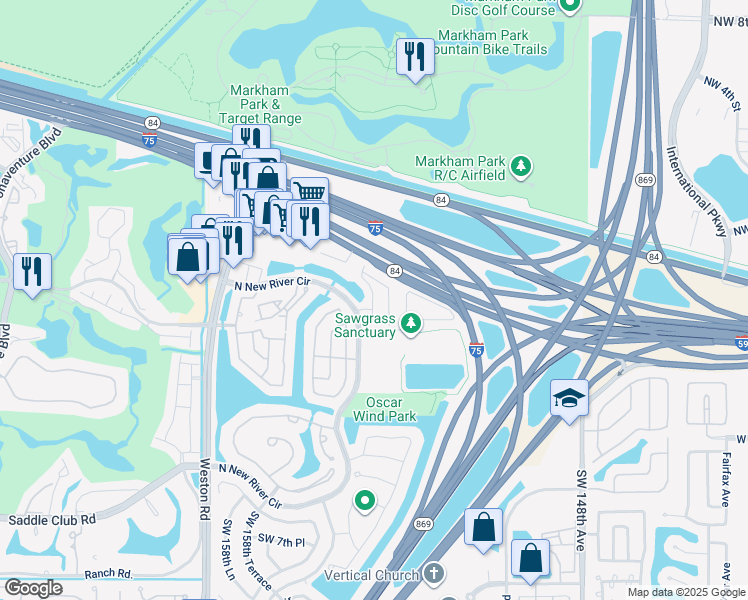748x600 pixels.
Task: Select the school marker near SW 148th Ave
Action: [569, 399]
